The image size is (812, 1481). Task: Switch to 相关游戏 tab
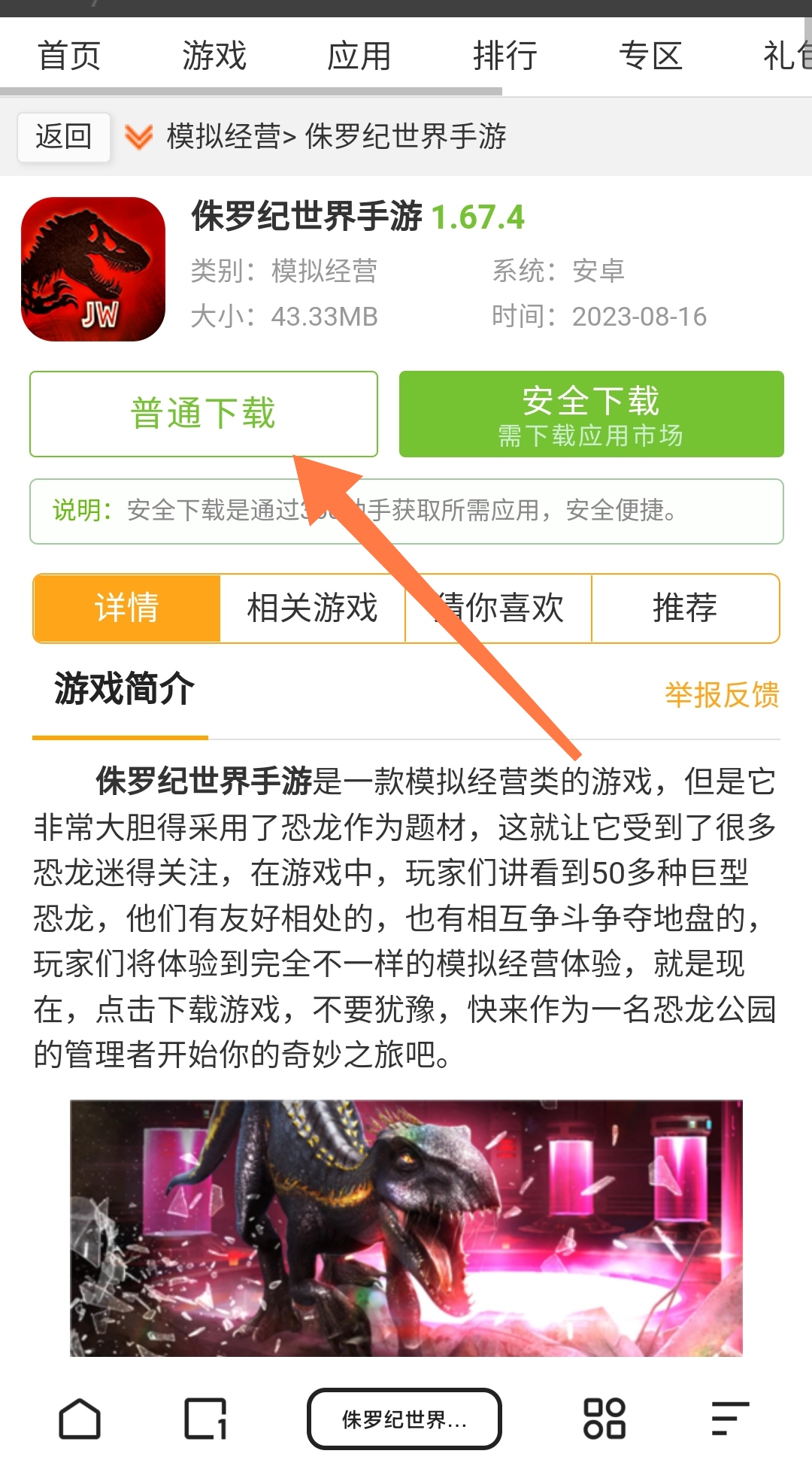pyautogui.click(x=313, y=608)
